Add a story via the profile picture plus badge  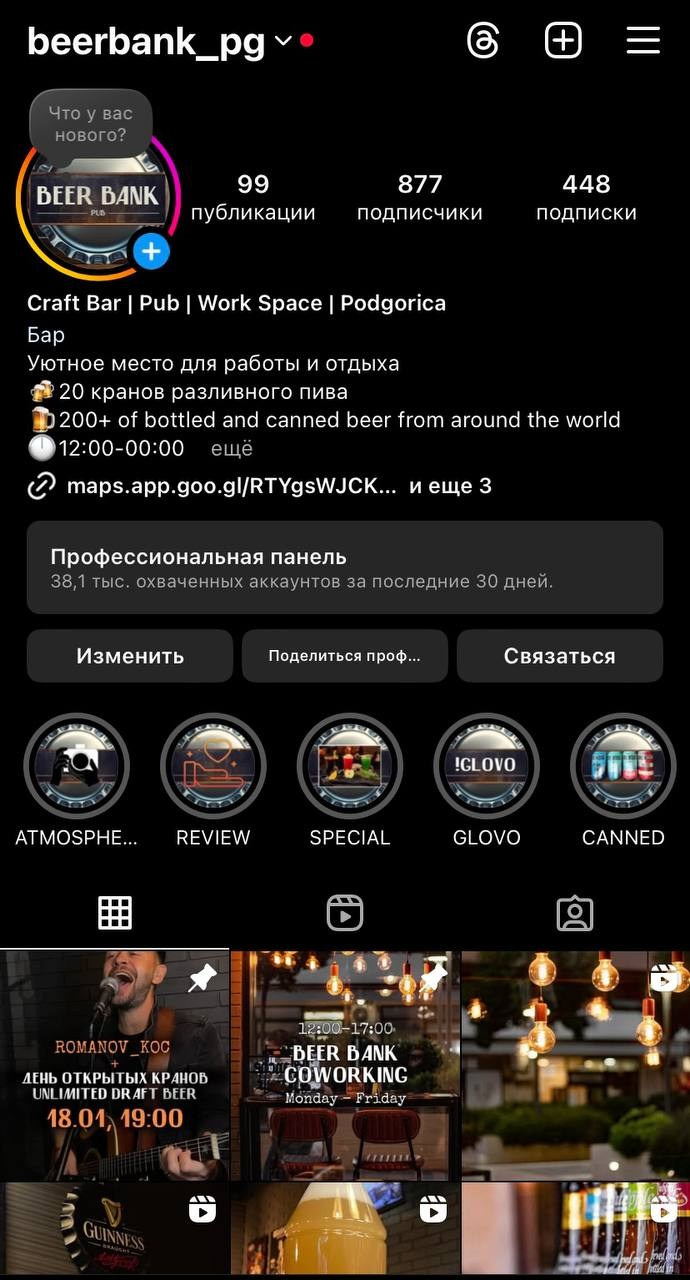pyautogui.click(x=151, y=251)
